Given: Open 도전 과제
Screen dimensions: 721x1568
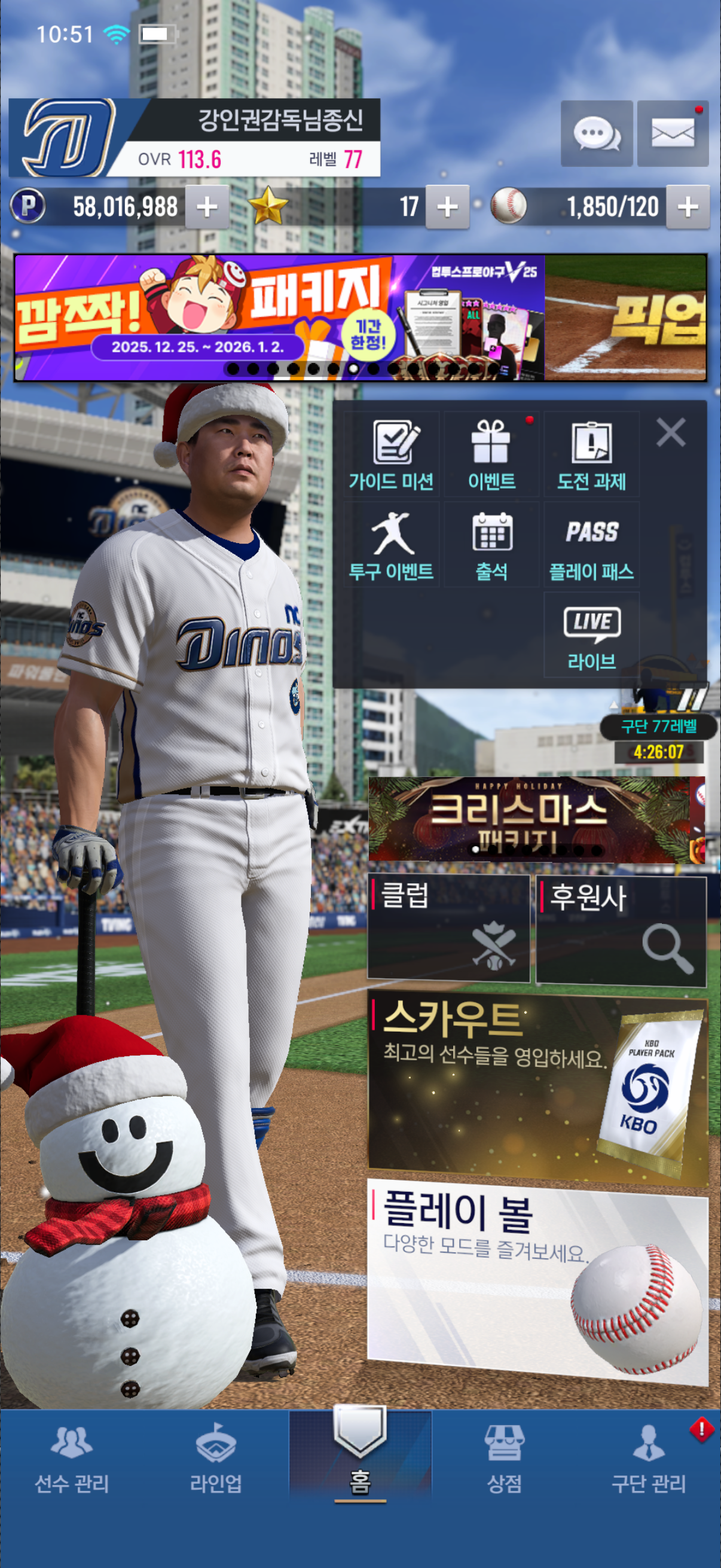Looking at the screenshot, I should pyautogui.click(x=591, y=454).
